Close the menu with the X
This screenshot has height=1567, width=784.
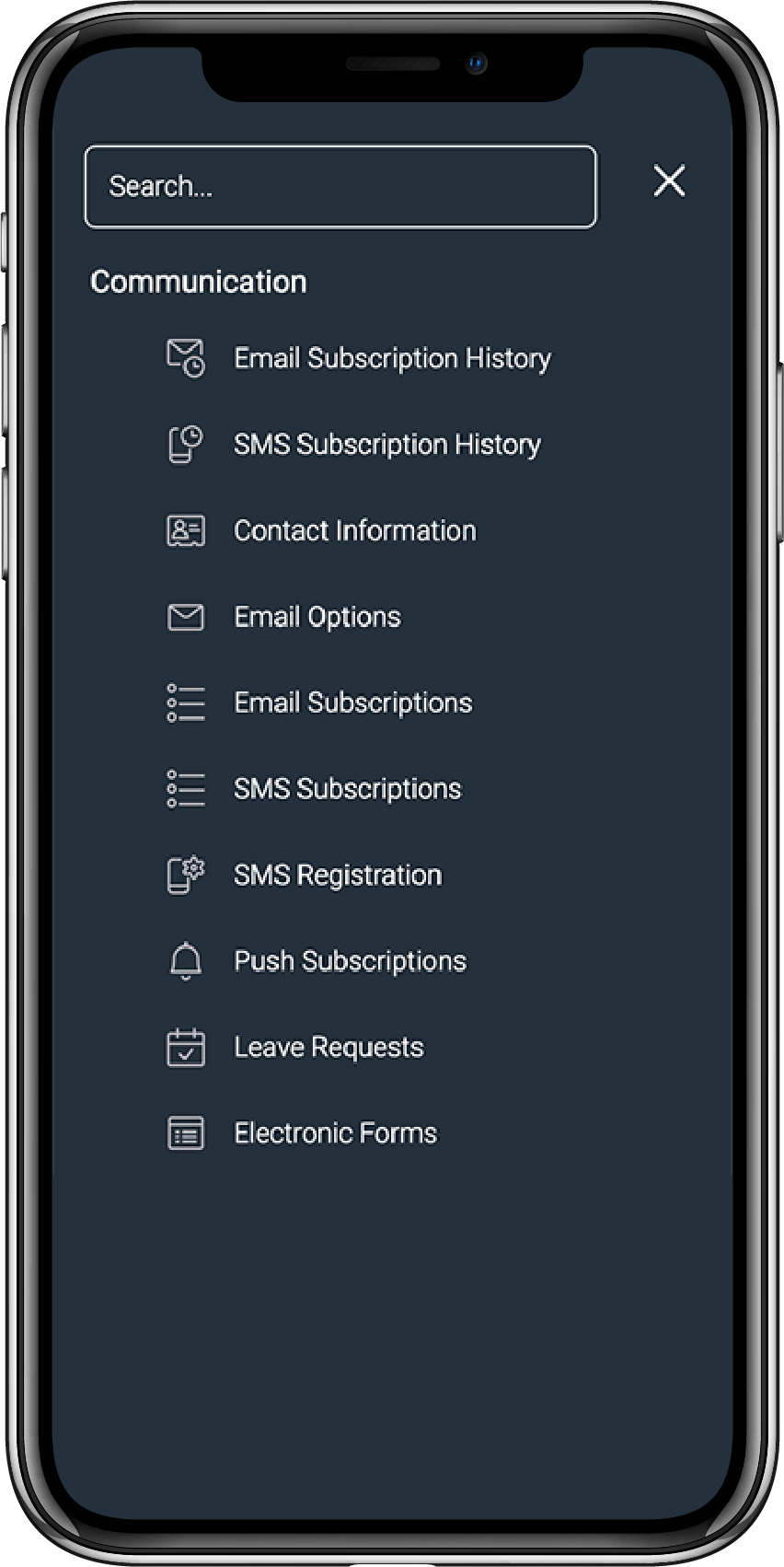coord(669,180)
